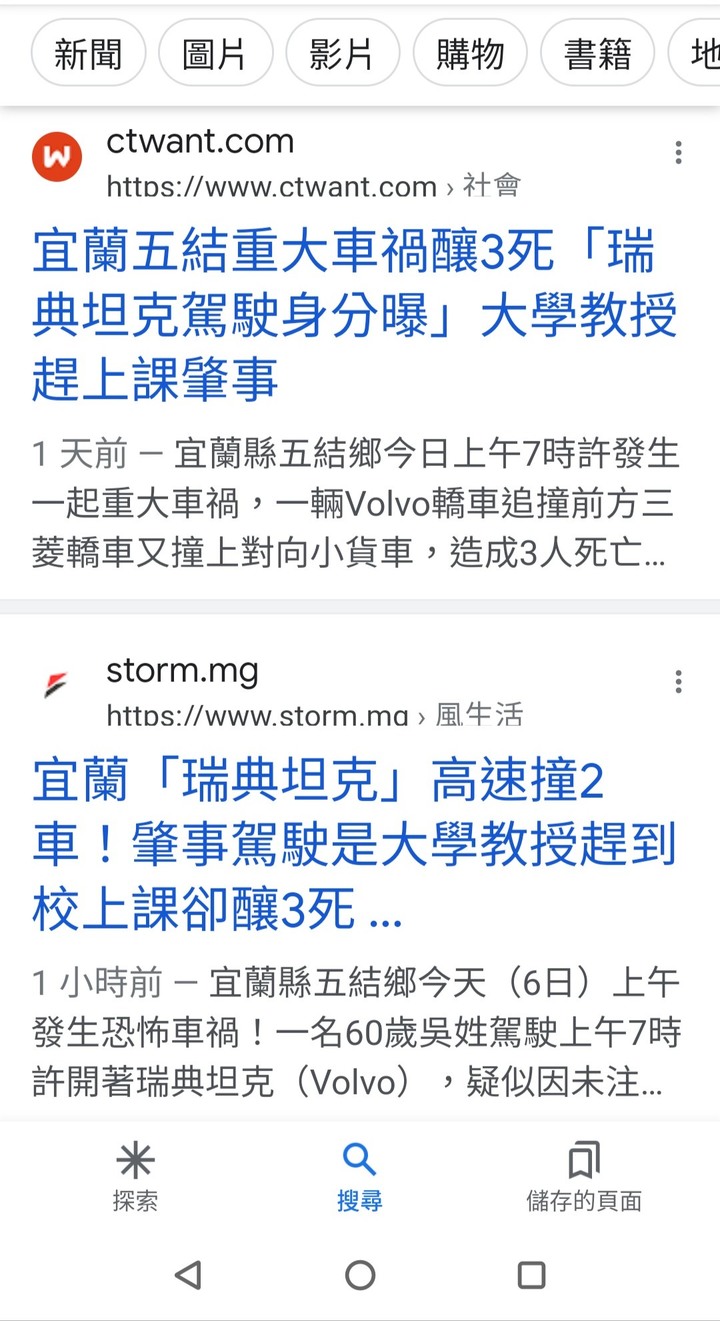Image resolution: width=720 pixels, height=1321 pixels.
Task: Open the 影片 filter chip
Action: [342, 53]
